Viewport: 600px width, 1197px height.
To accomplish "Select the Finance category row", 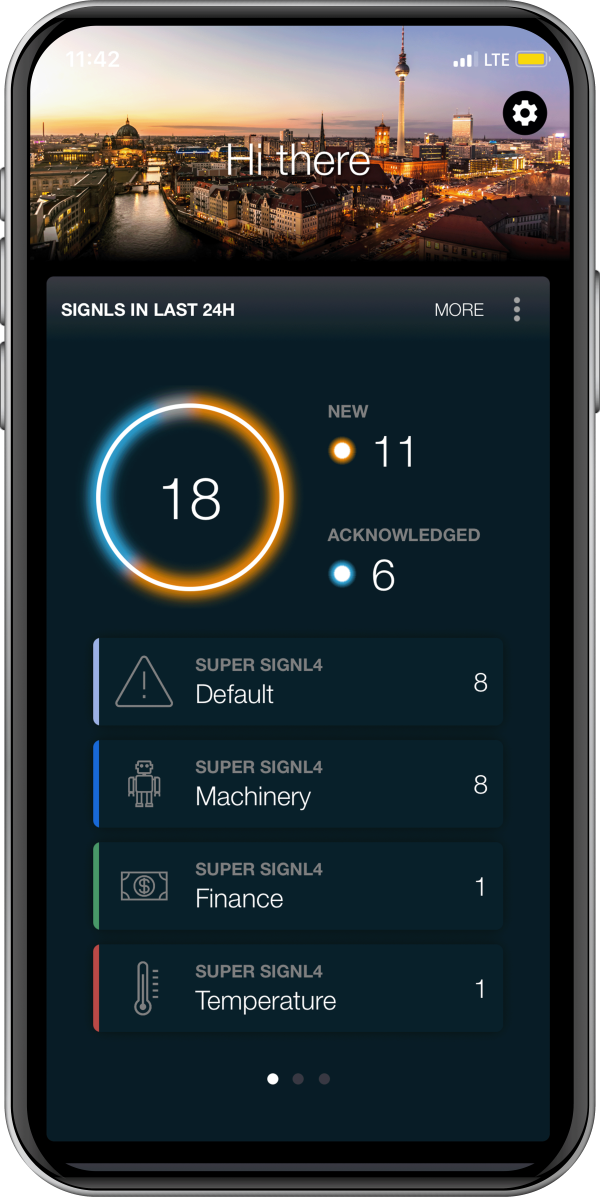I will click(298, 886).
